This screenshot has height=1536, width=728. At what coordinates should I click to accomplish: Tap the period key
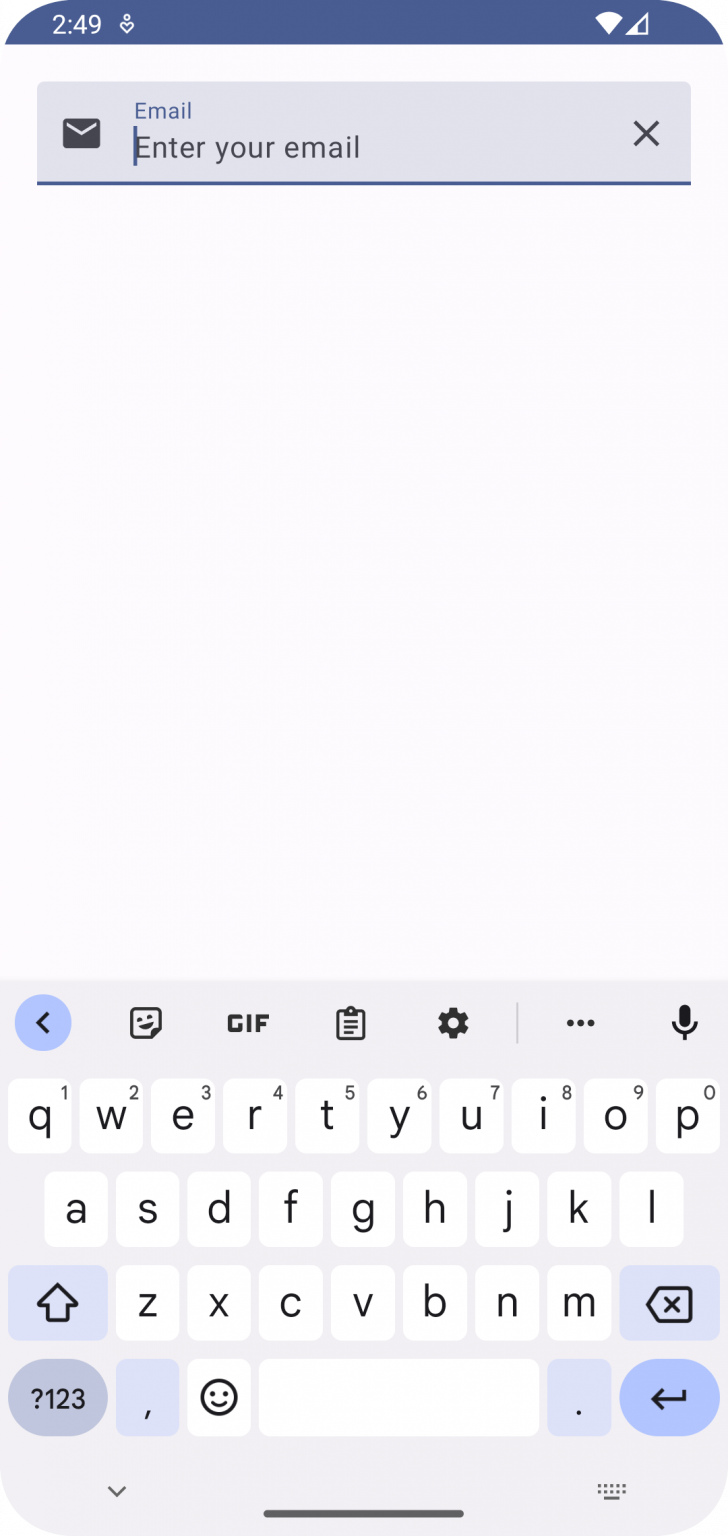pos(579,1398)
